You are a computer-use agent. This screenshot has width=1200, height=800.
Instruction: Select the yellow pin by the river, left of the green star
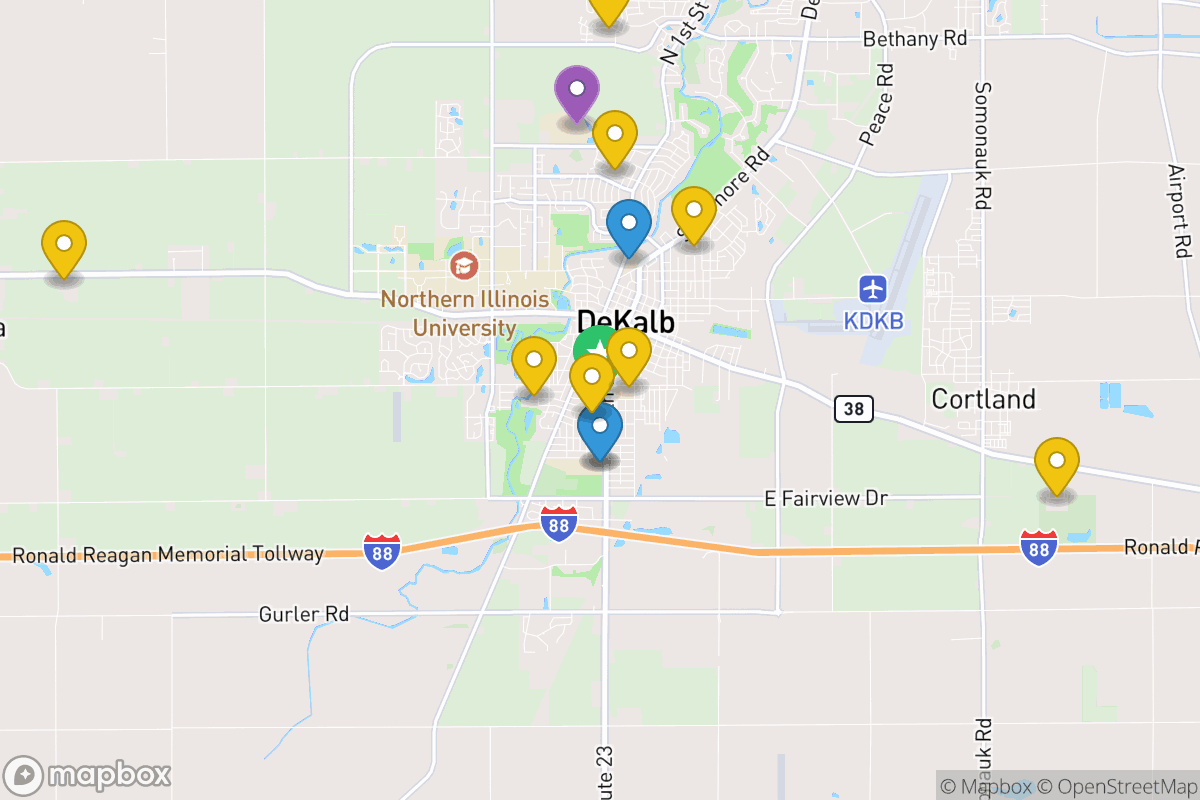pyautogui.click(x=534, y=361)
